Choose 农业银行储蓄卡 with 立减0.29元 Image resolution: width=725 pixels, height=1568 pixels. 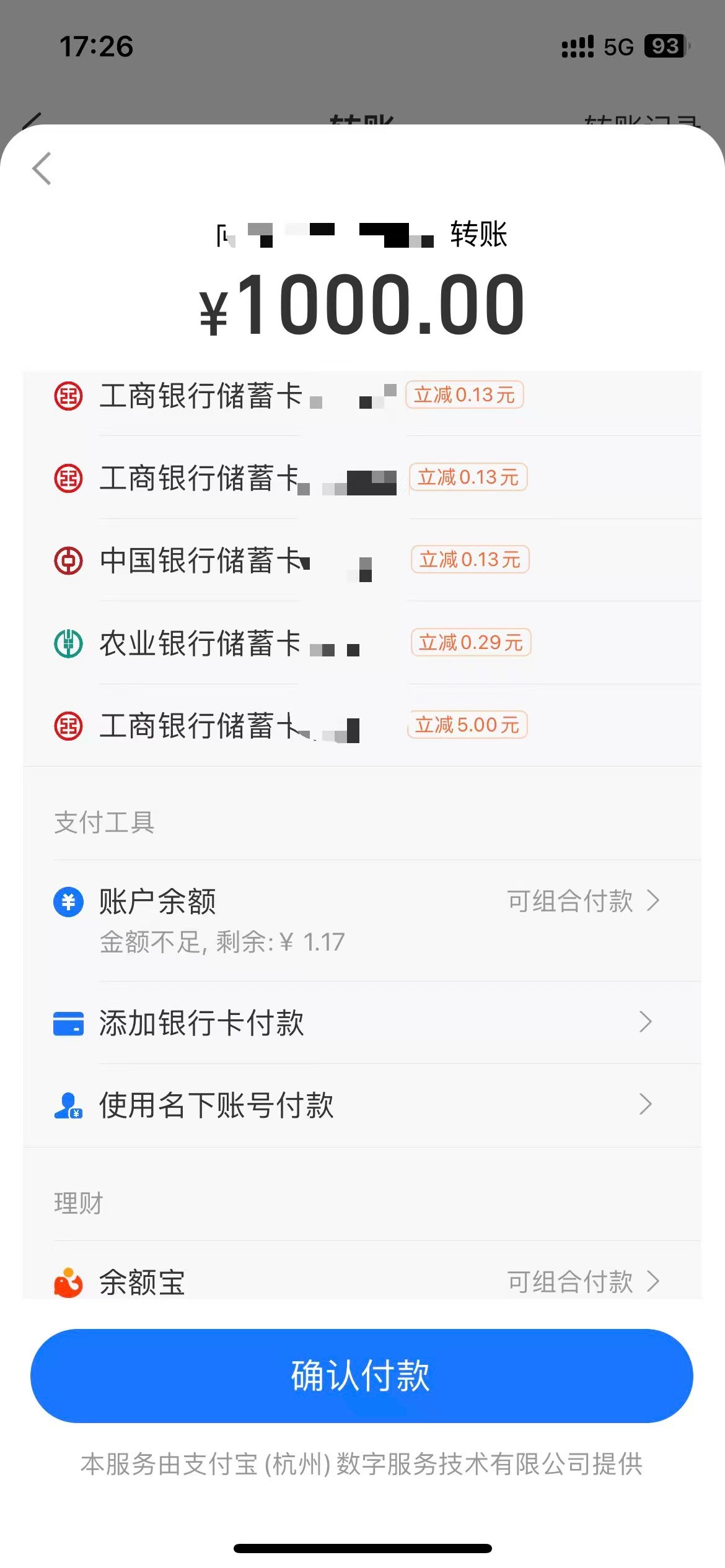pos(362,643)
